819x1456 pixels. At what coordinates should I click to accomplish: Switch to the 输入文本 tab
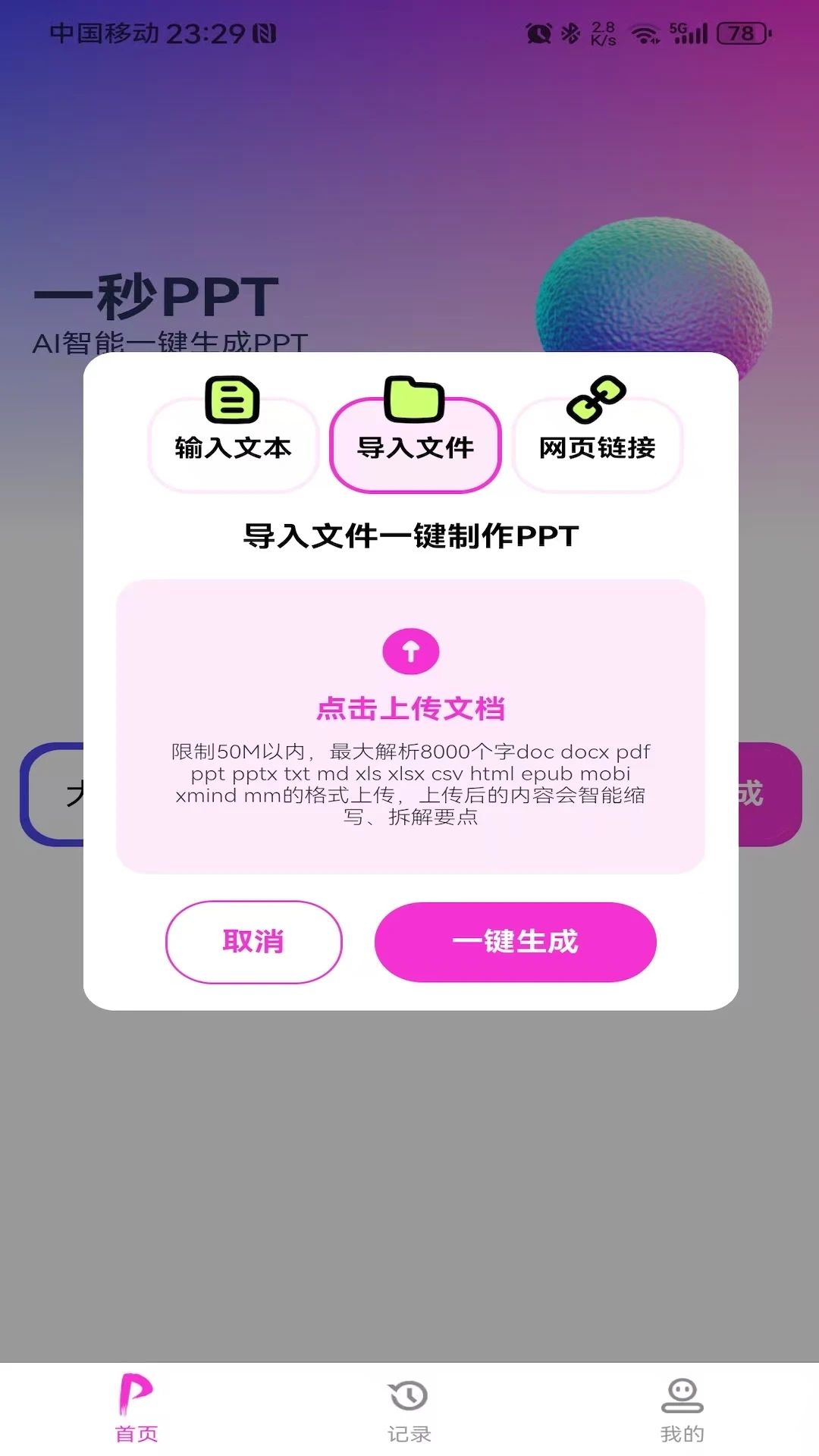(x=231, y=447)
